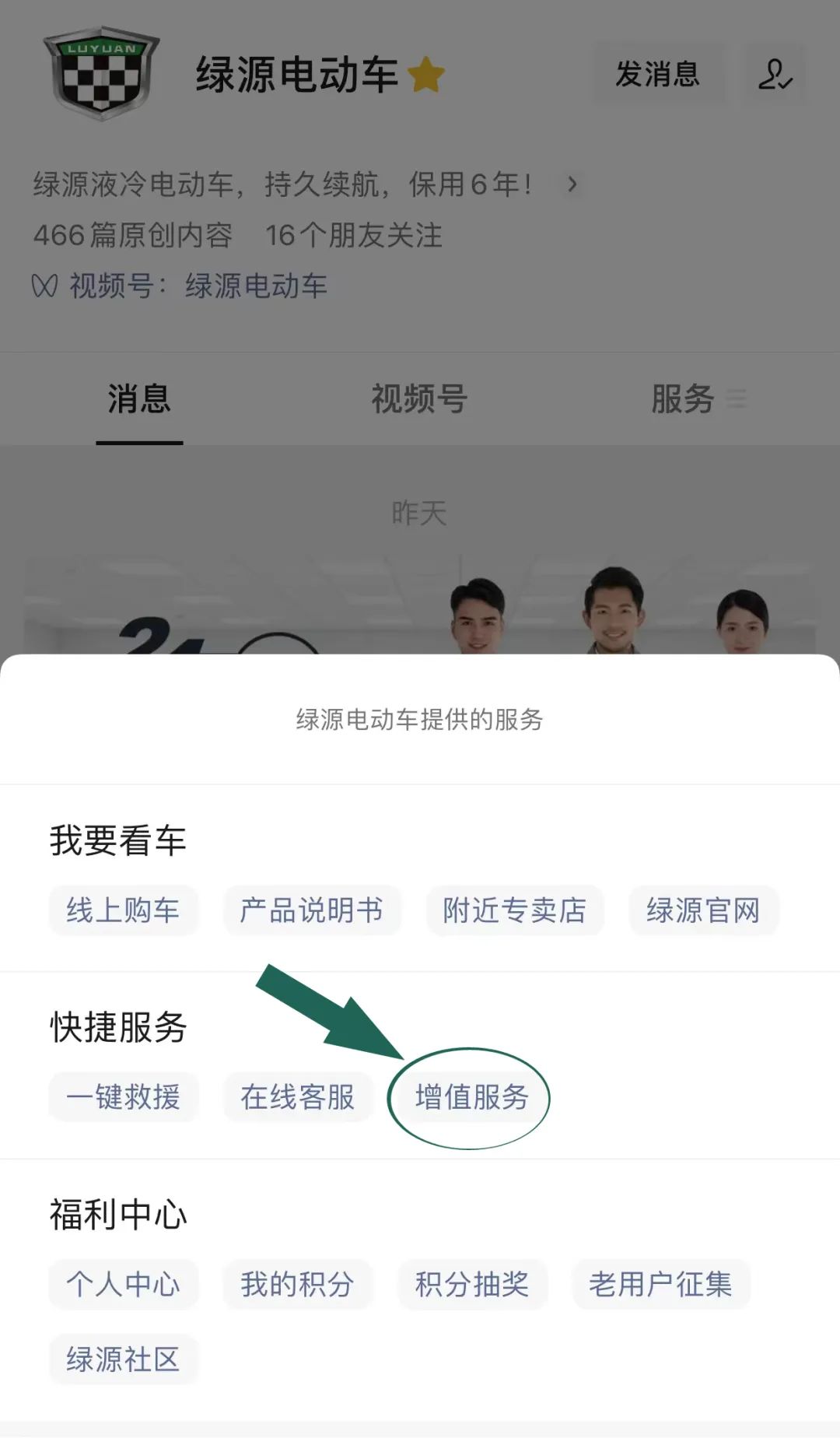Enter 绿源社区
The image size is (840, 1445).
[x=123, y=1359]
